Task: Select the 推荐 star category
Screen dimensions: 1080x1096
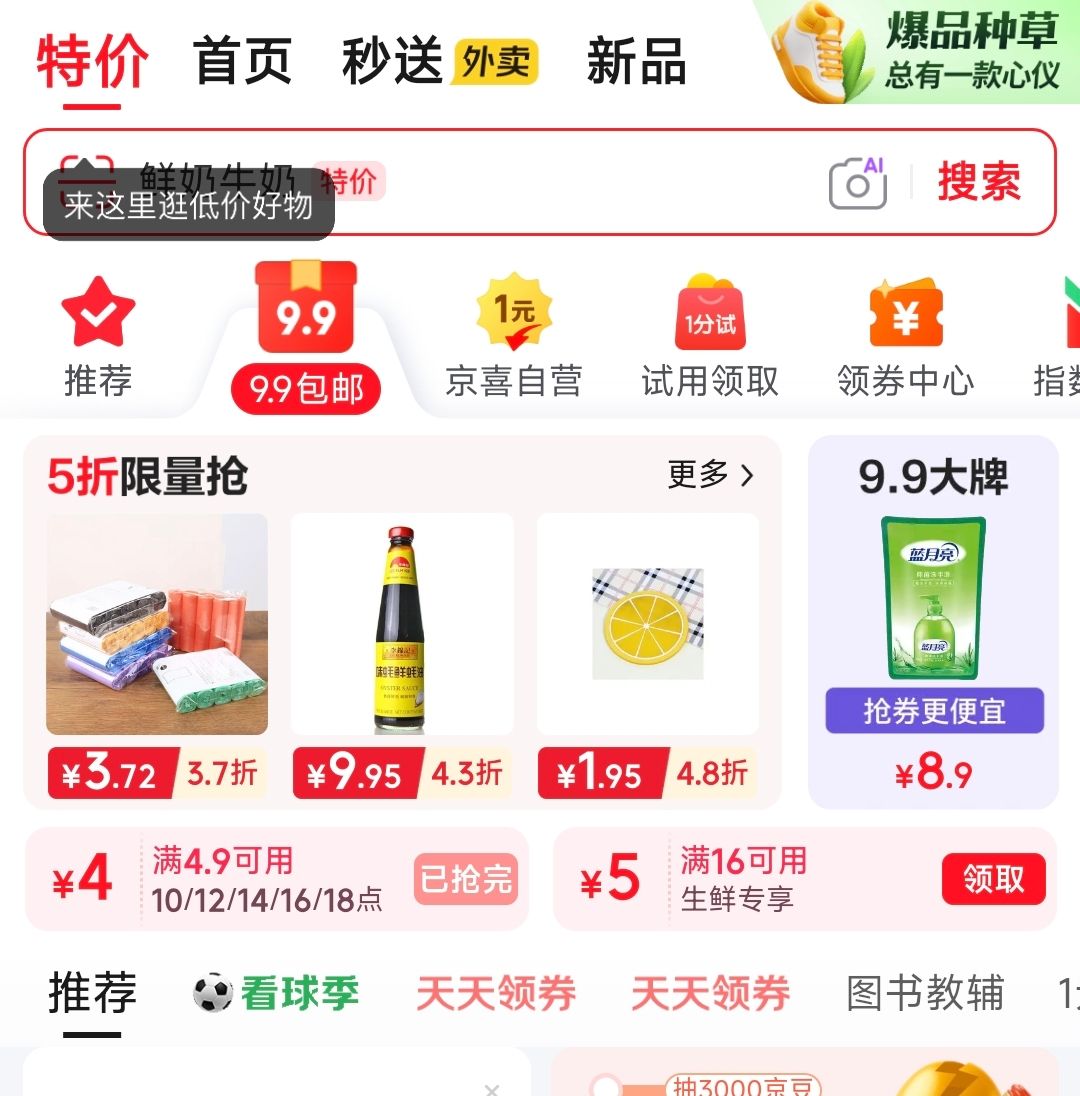Action: [x=98, y=335]
